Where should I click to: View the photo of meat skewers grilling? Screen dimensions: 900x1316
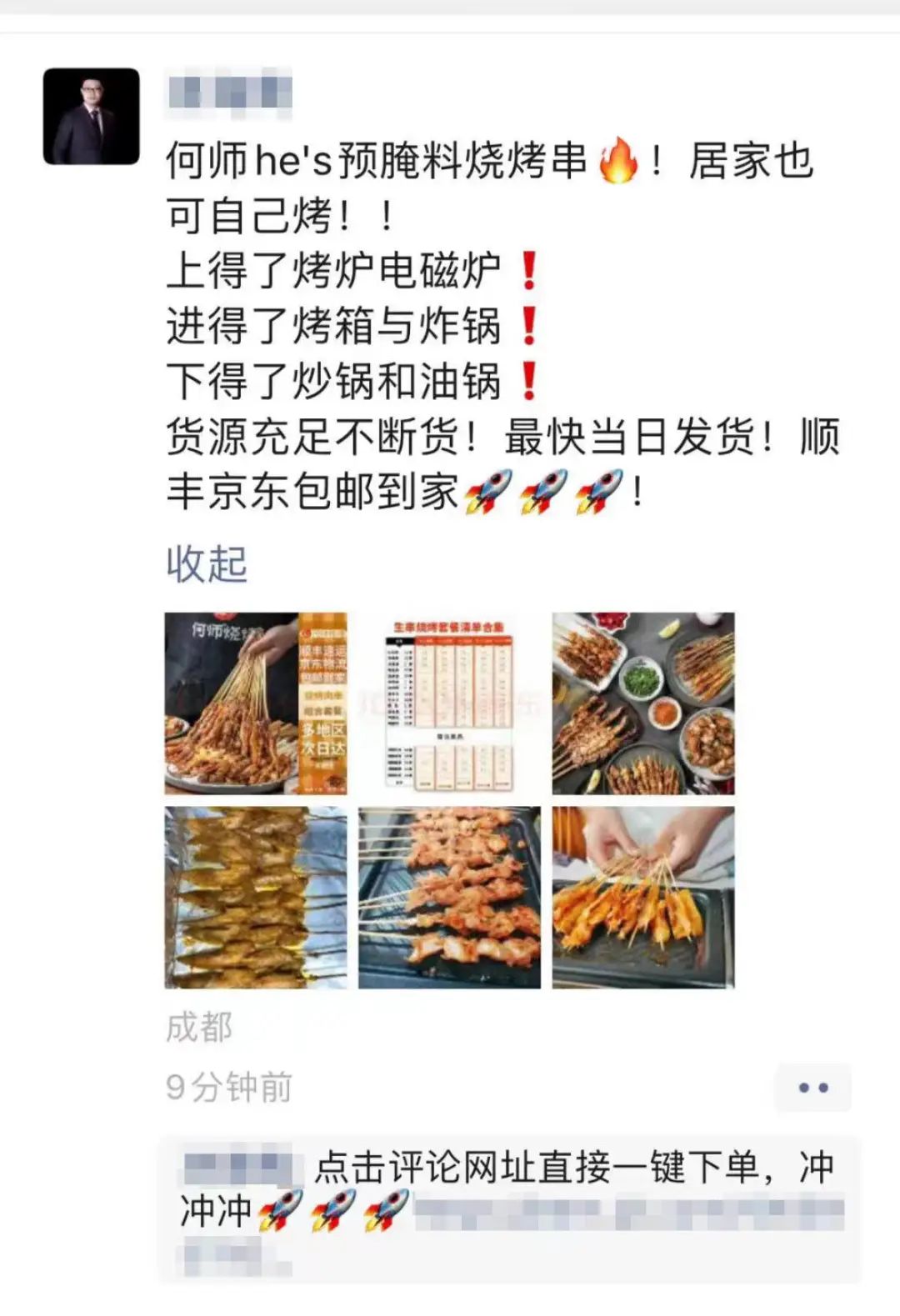click(x=449, y=898)
